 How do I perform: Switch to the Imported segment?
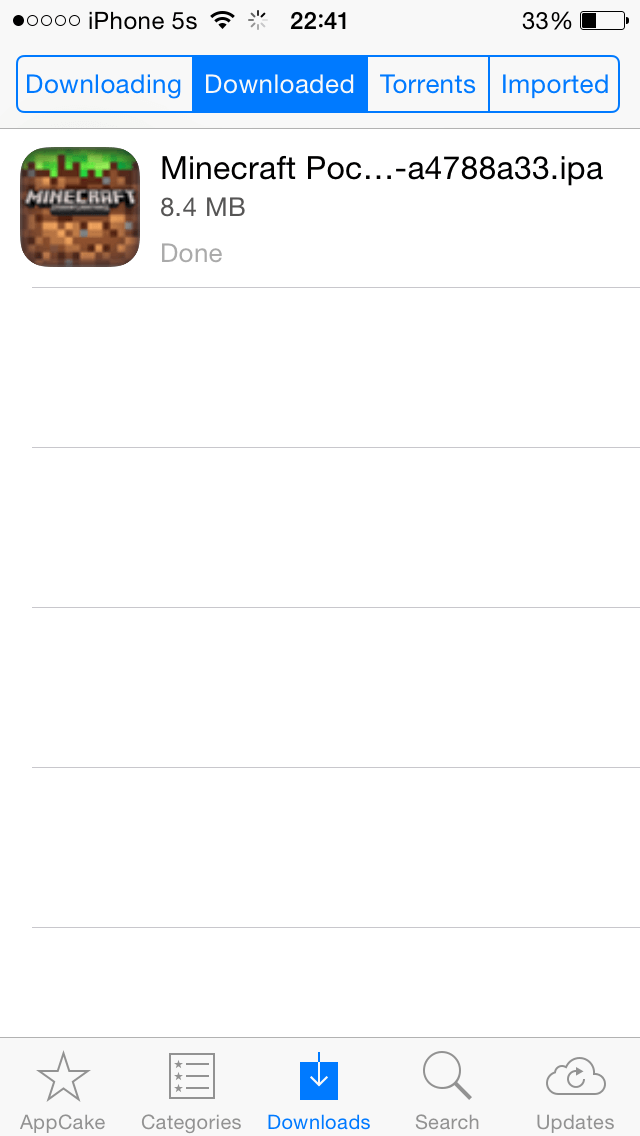point(554,84)
